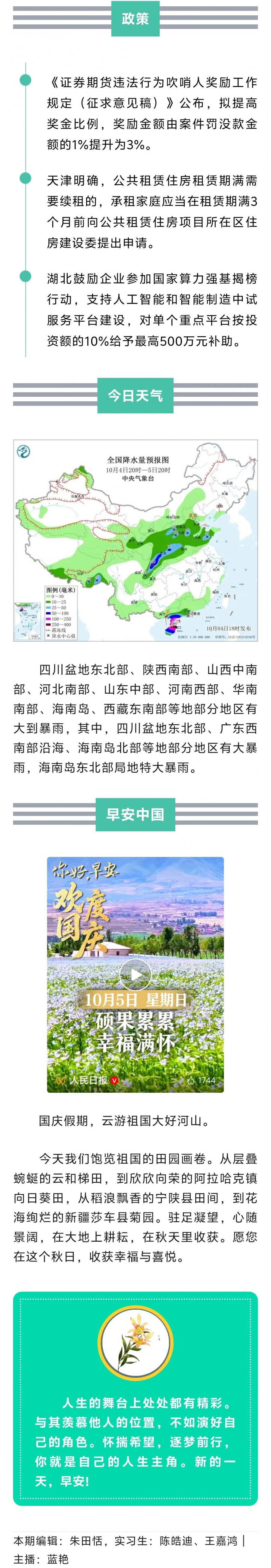Open the national rainfall forecast map image

click(135, 541)
